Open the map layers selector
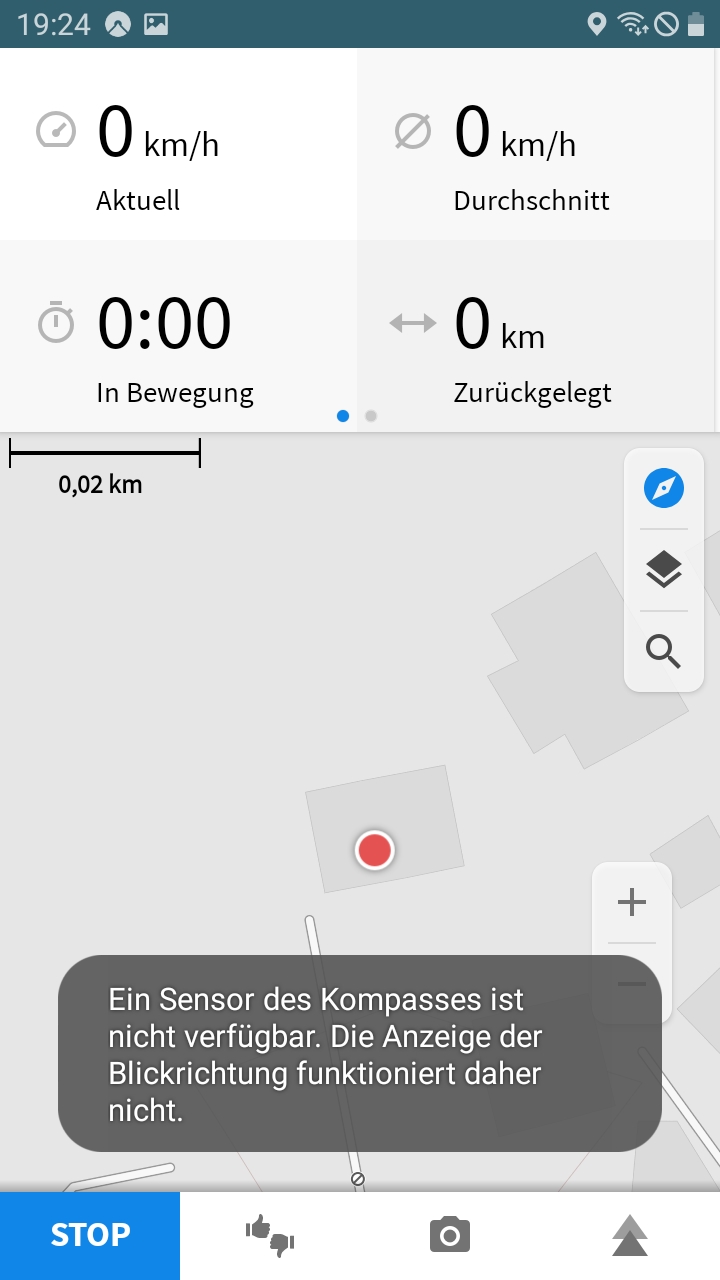Screen dimensions: 720x1280 pyautogui.click(x=663, y=570)
